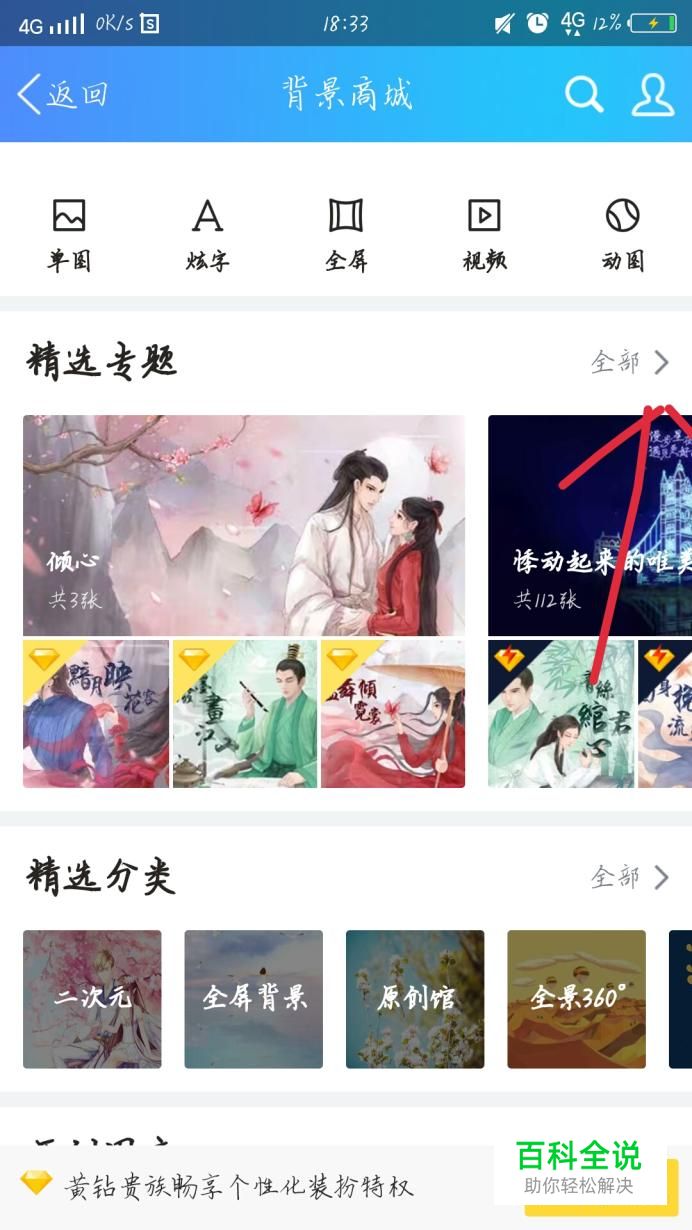692x1230 pixels.
Task: Open the 全屏背景 category tile
Action: click(254, 999)
